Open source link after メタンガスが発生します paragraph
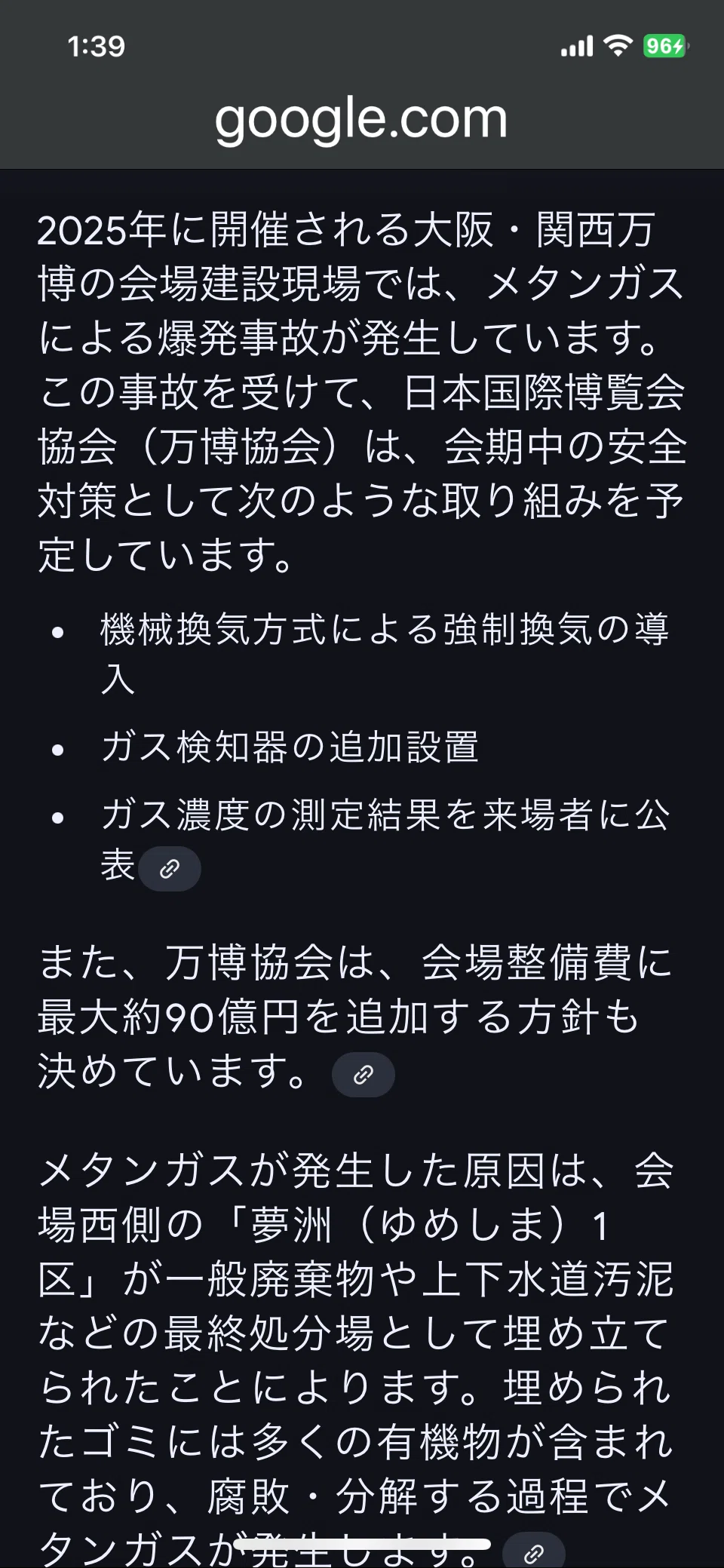Screen dimensions: 724x1568 [x=534, y=1551]
